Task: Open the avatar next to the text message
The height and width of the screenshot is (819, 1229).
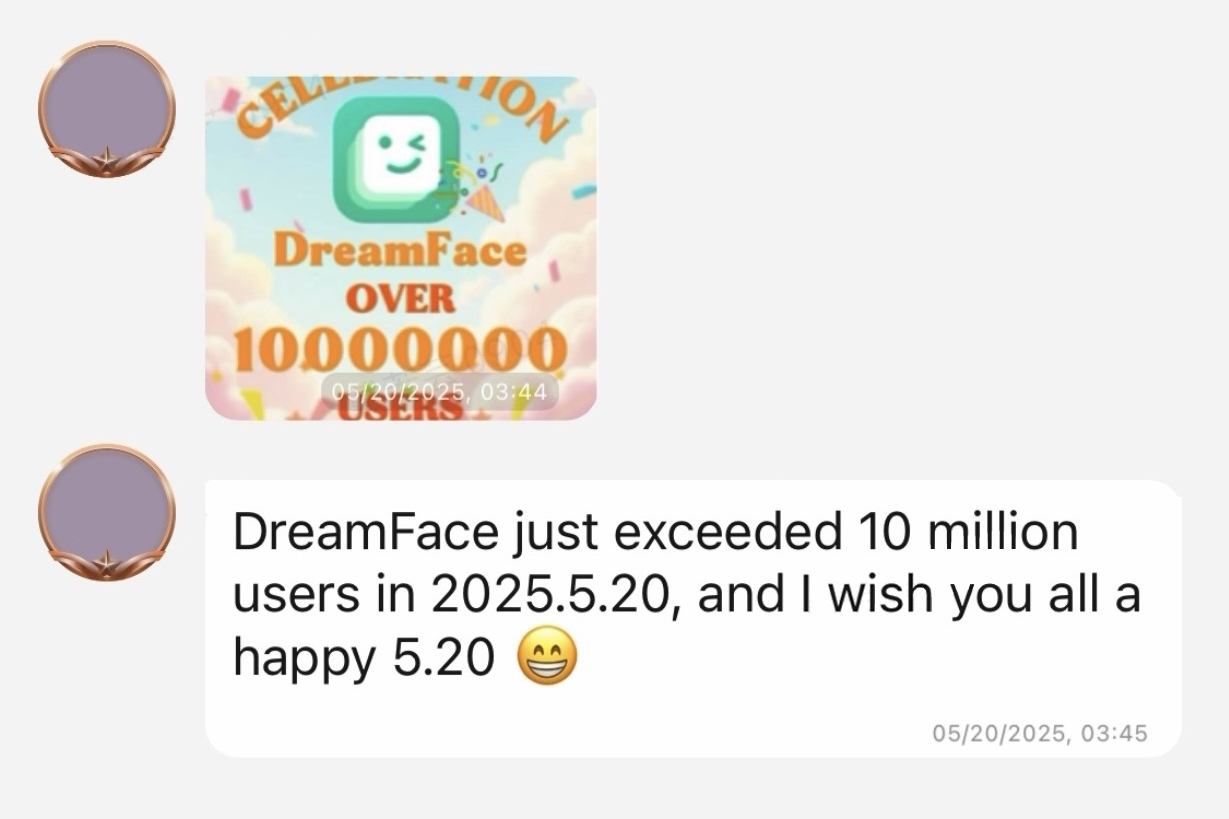Action: [106, 511]
